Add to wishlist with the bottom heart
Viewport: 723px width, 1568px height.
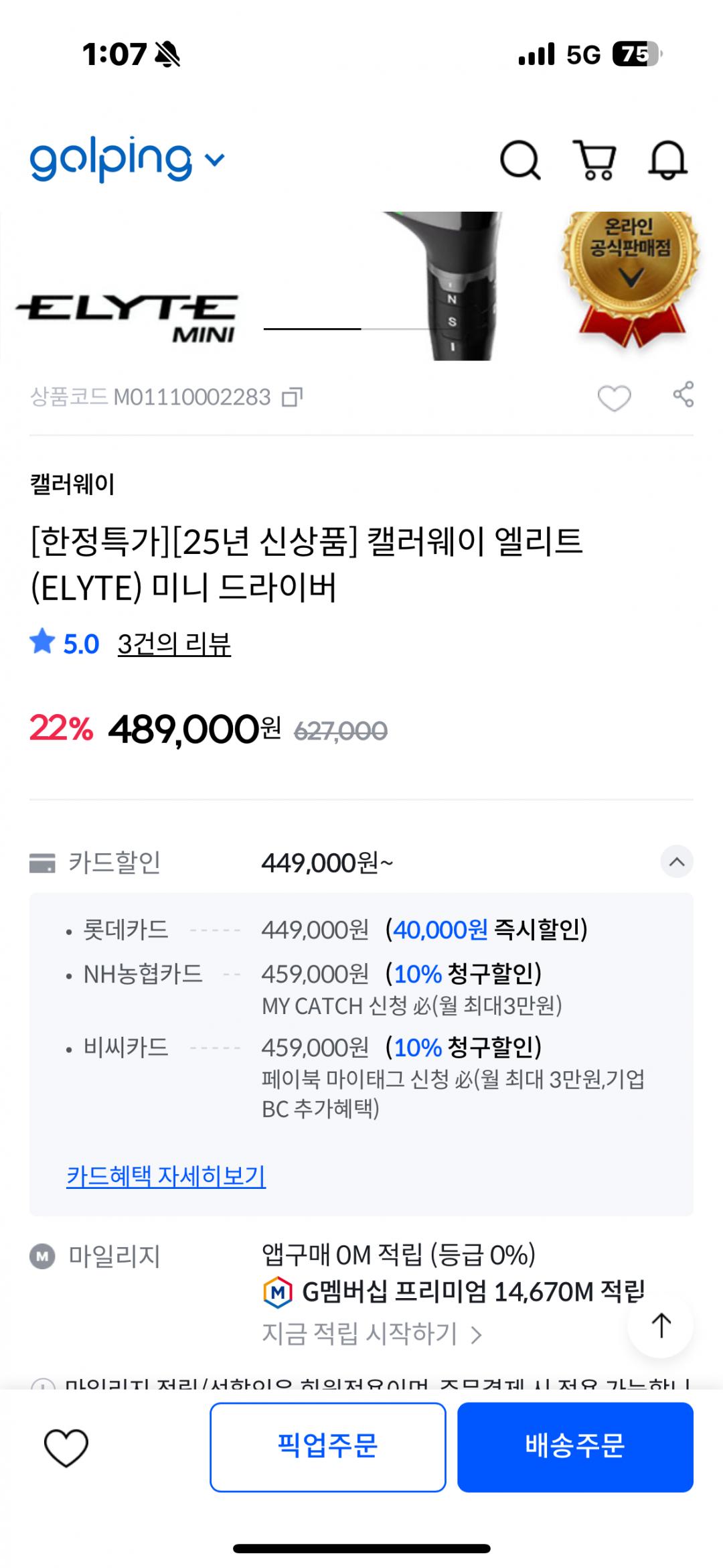[66, 1447]
